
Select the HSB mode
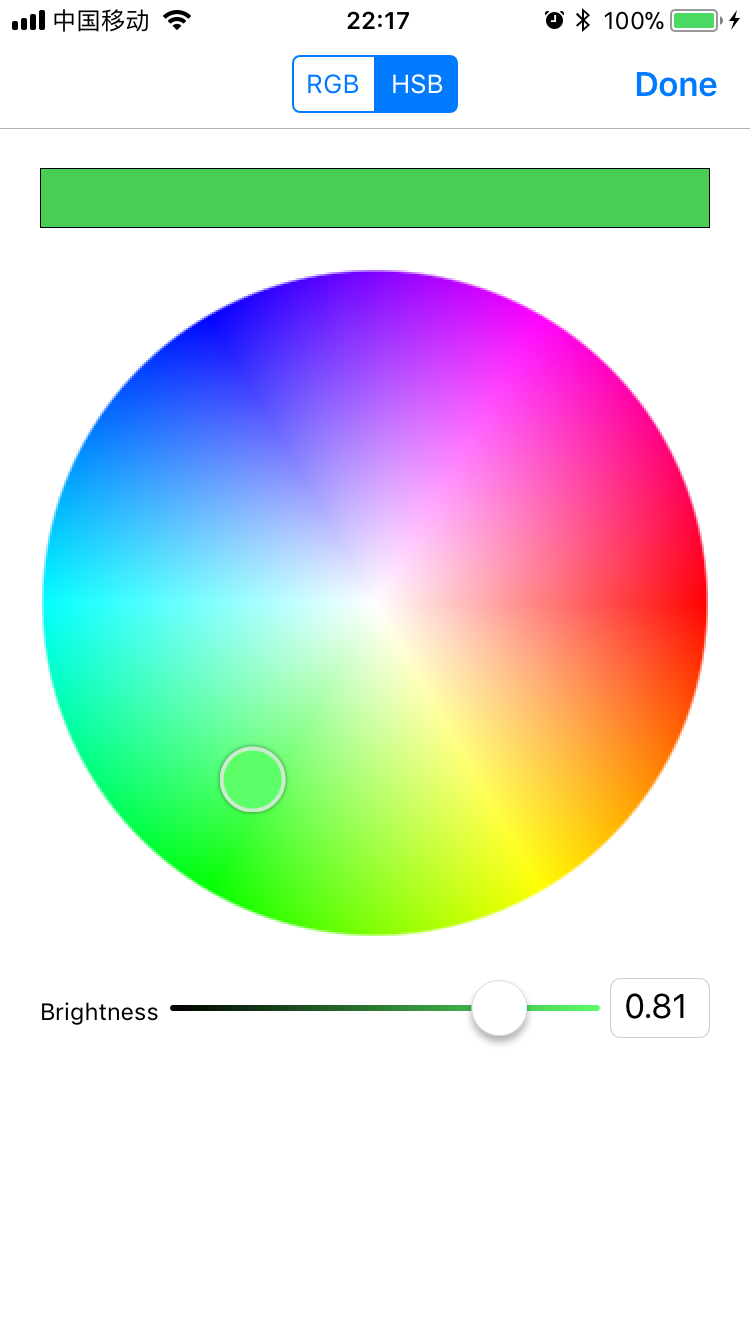coord(416,84)
